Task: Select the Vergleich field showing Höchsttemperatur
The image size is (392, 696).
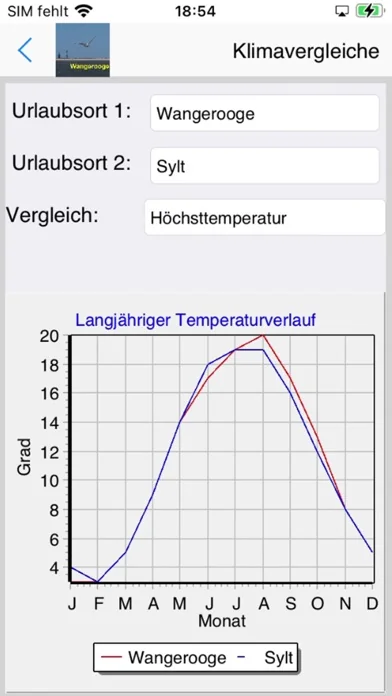Action: [265, 218]
